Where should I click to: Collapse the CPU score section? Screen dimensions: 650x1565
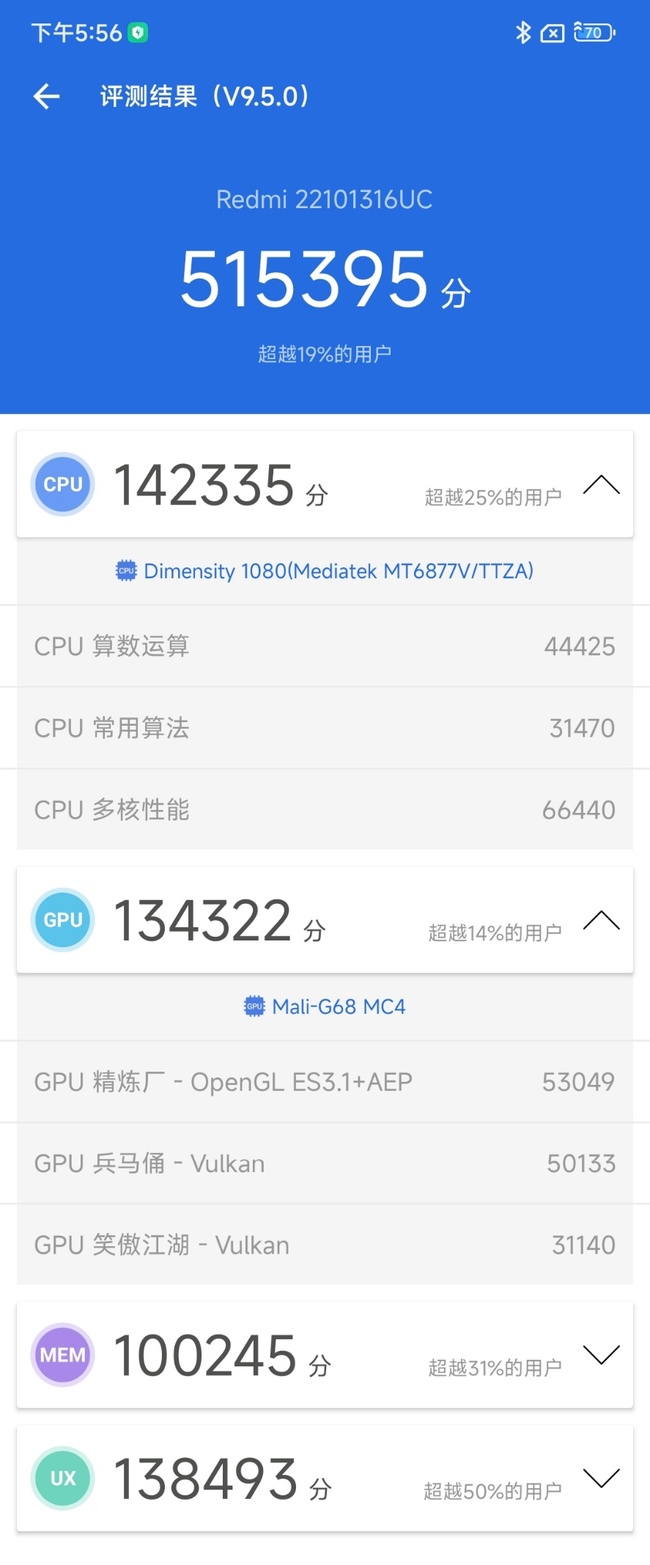(x=601, y=486)
